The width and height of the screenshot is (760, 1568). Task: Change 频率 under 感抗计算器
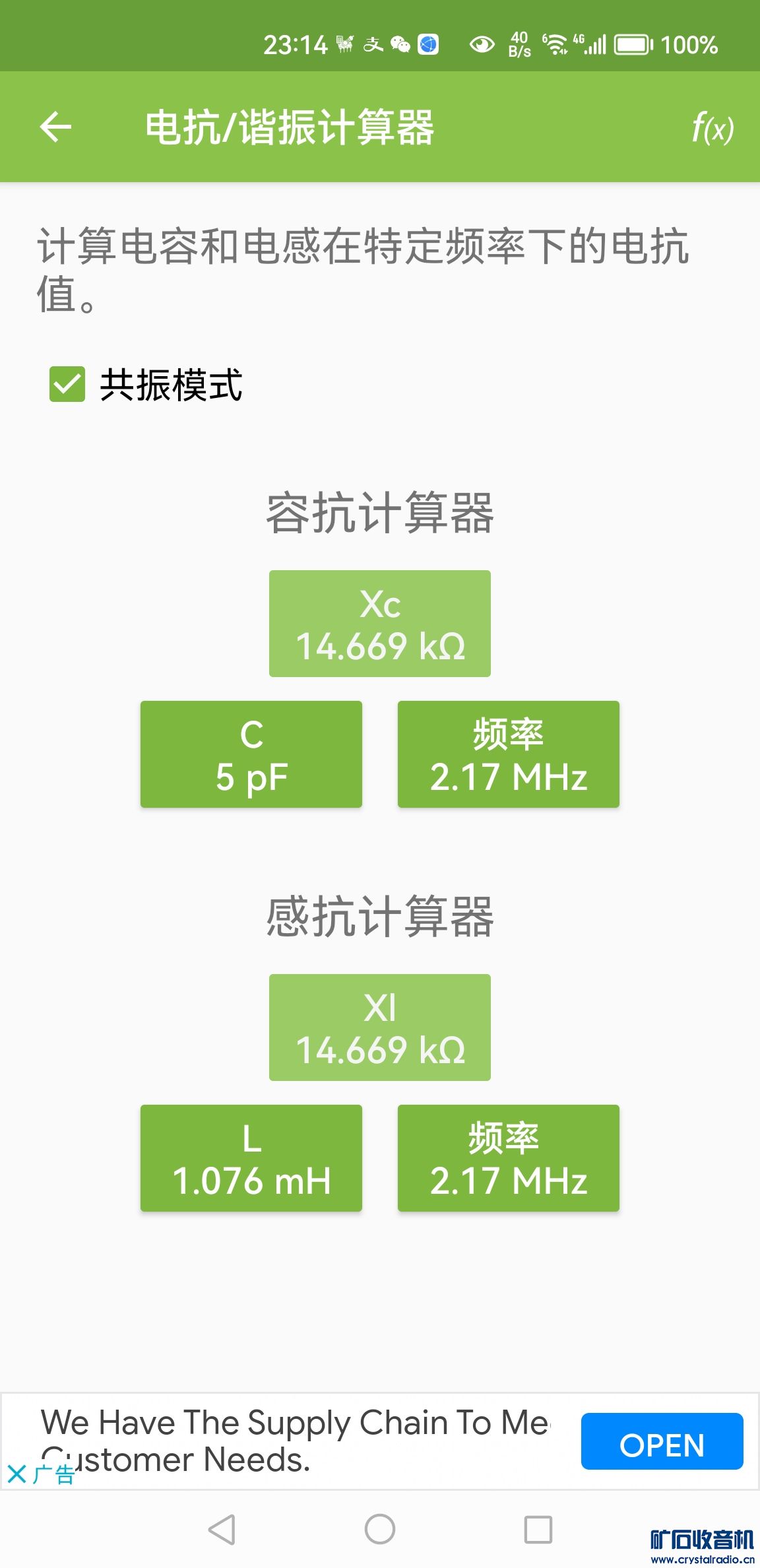[x=508, y=1158]
